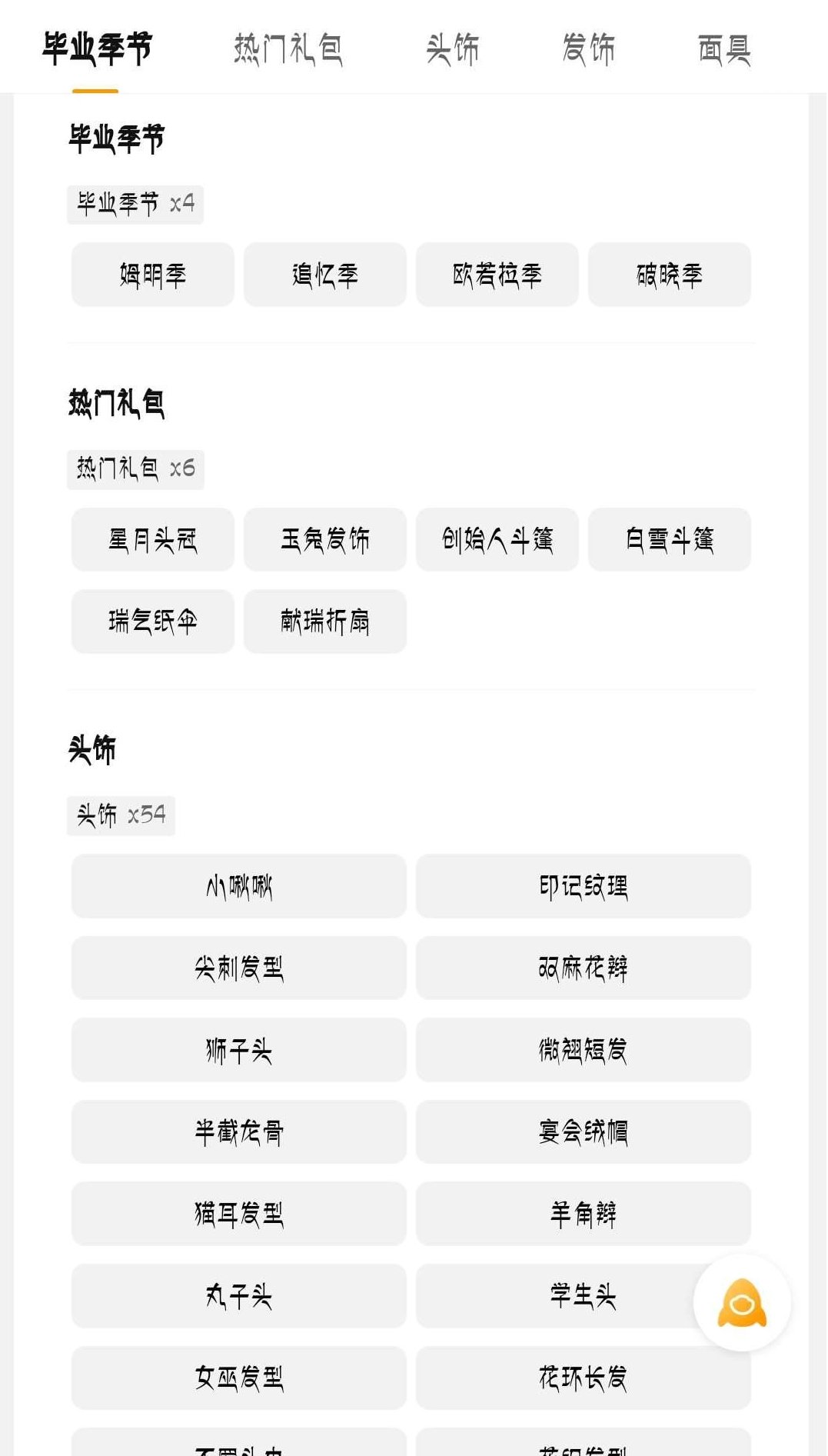
Task: Open 创始人斗篷
Action: pyautogui.click(x=497, y=540)
